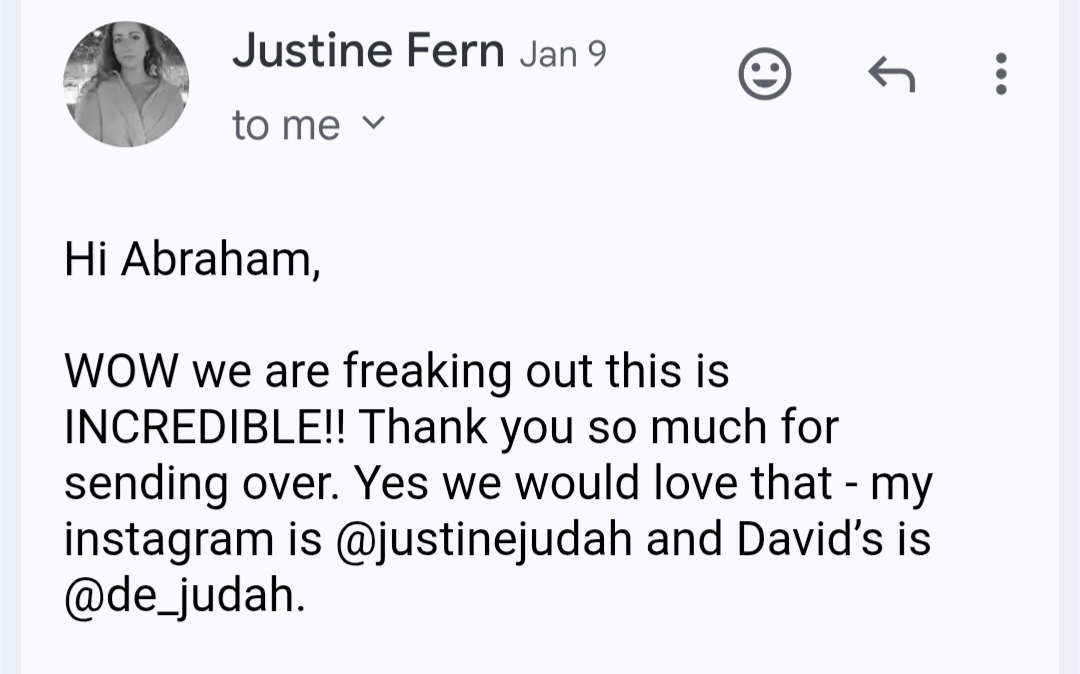Reply to Justine Fern's email
Viewport: 1080px width, 674px height.
click(891, 74)
